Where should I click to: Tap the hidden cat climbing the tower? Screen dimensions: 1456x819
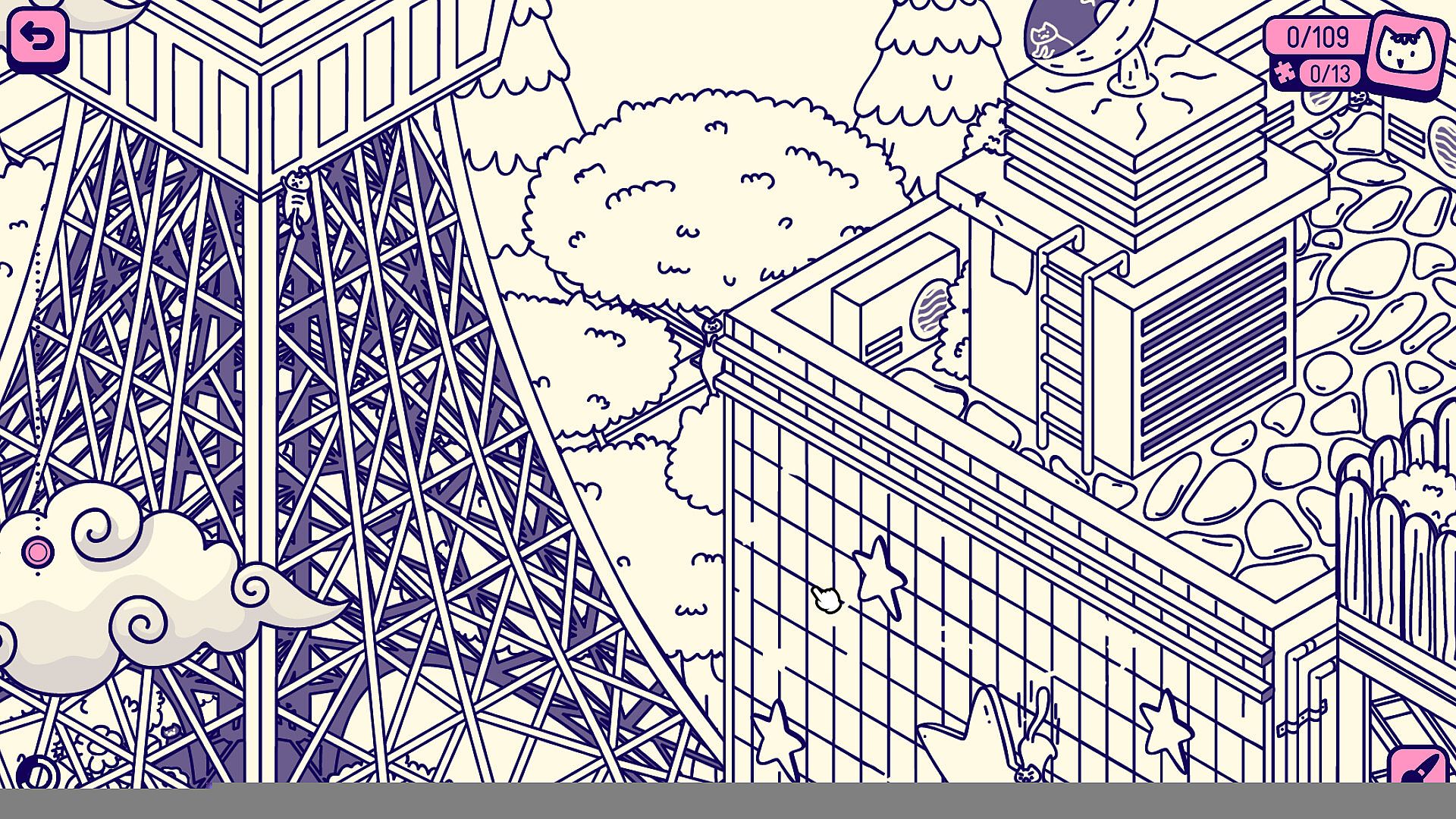click(x=296, y=199)
